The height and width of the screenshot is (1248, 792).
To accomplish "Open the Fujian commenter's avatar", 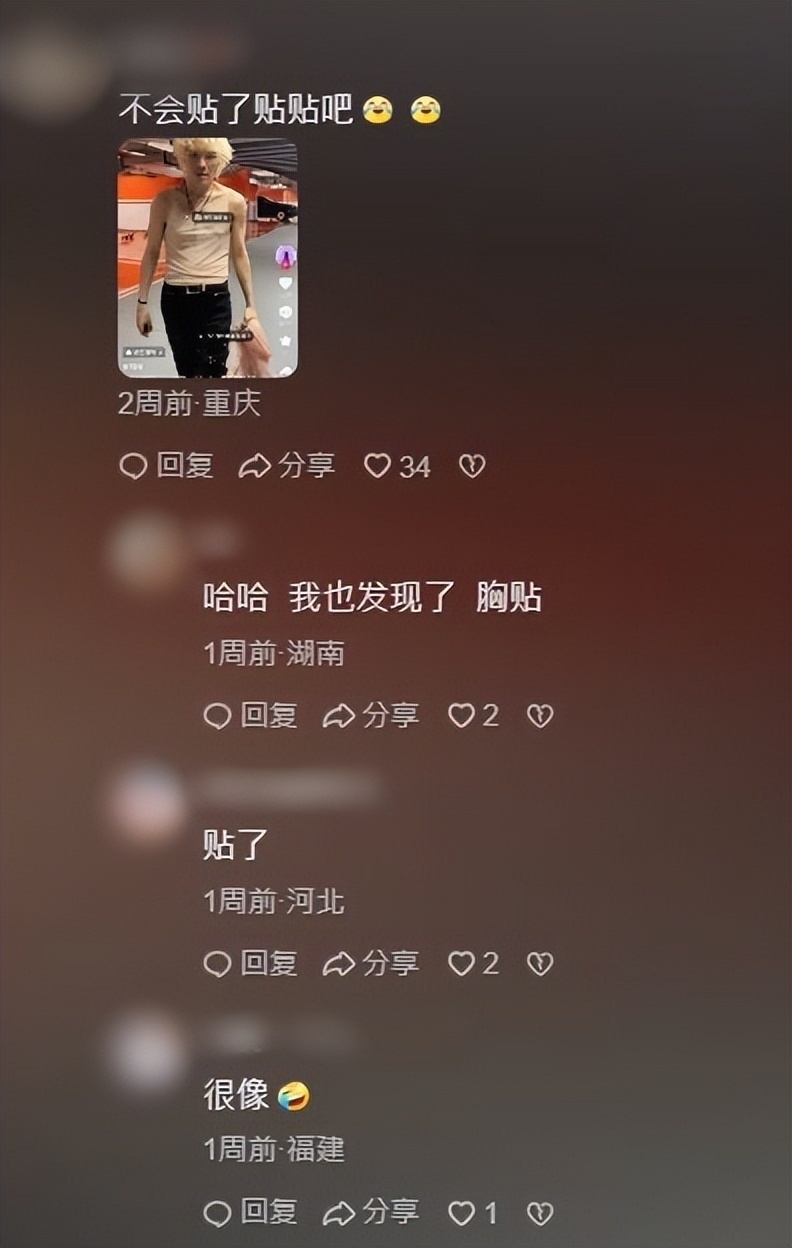I will click(x=146, y=1045).
